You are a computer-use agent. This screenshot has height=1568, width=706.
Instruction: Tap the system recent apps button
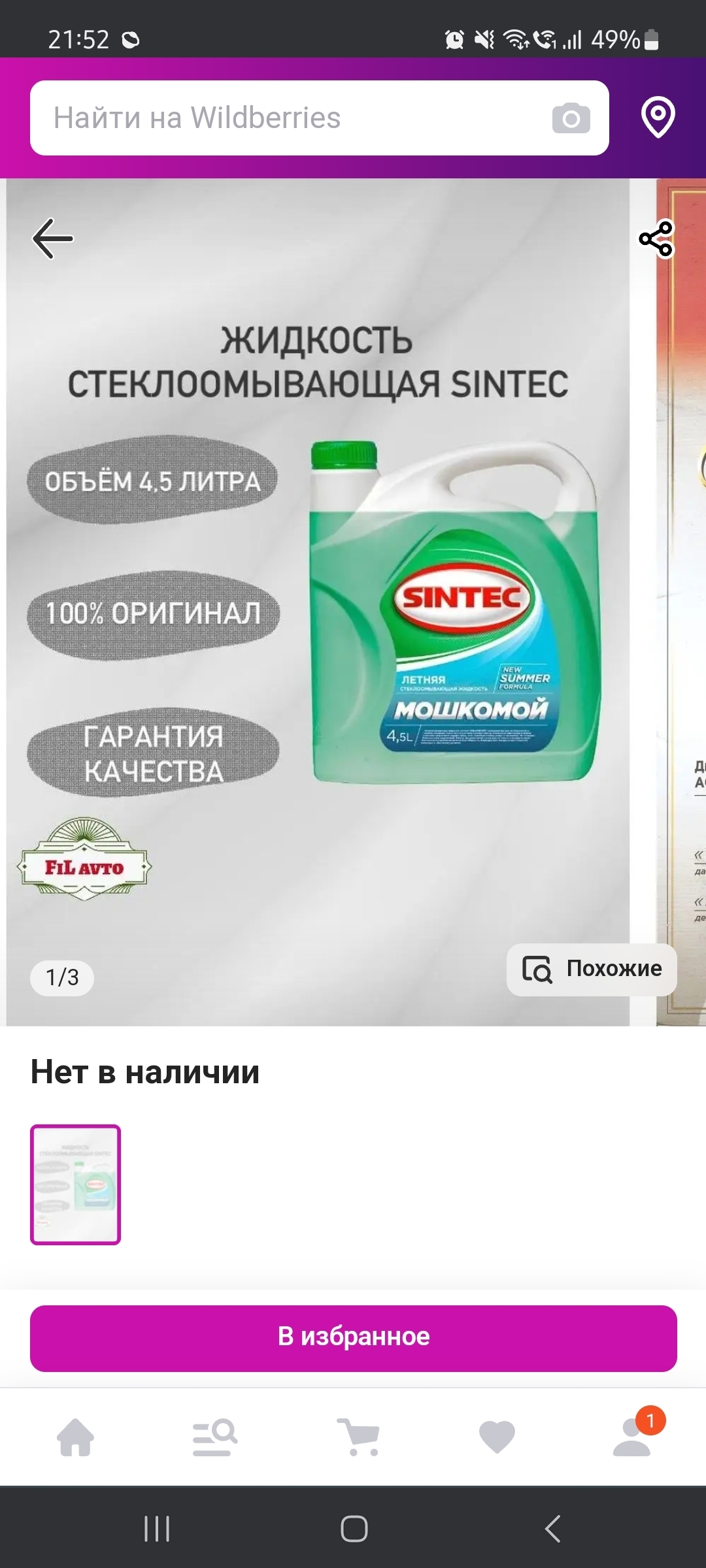click(157, 1529)
